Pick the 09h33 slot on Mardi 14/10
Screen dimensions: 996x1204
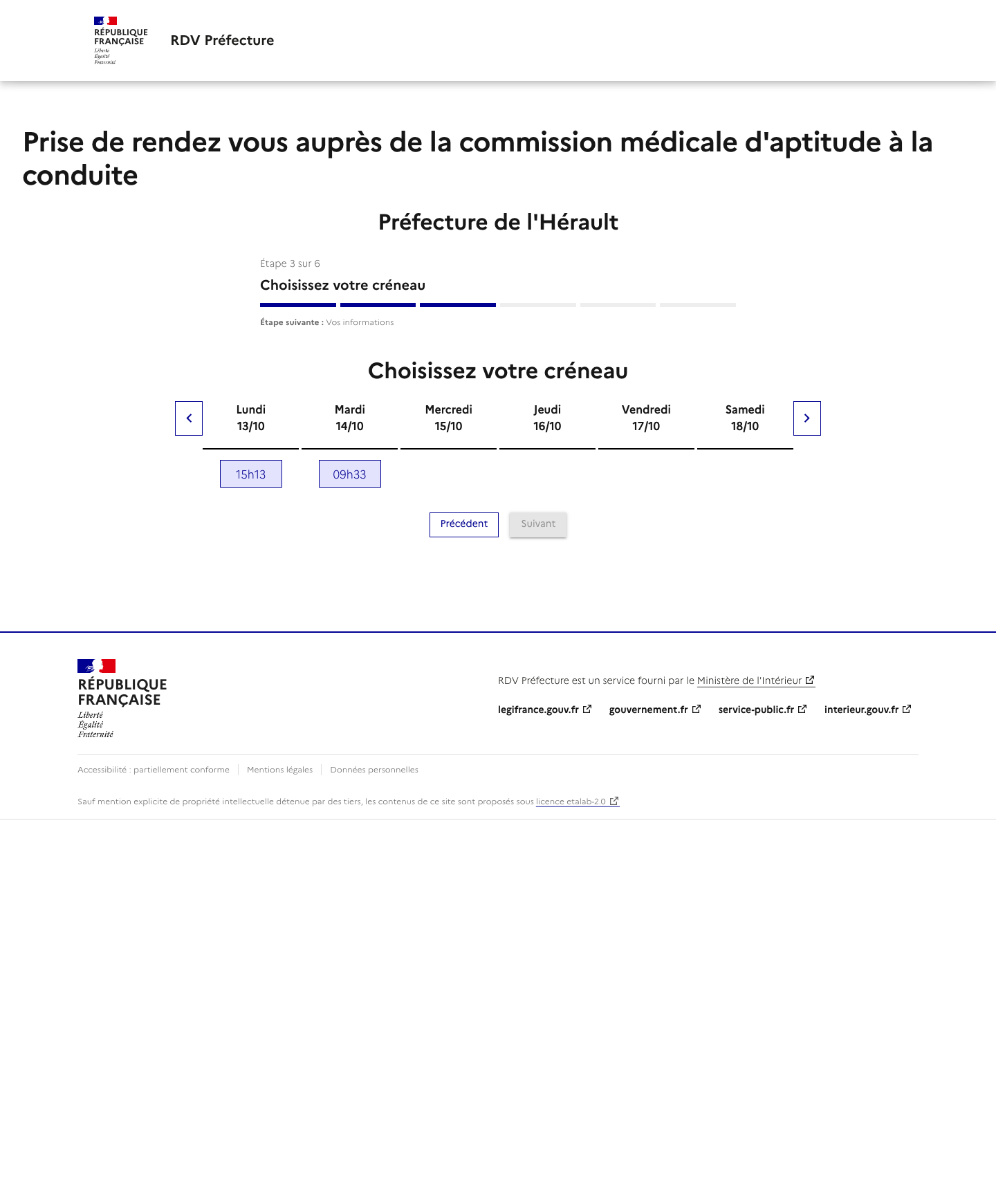pos(350,474)
